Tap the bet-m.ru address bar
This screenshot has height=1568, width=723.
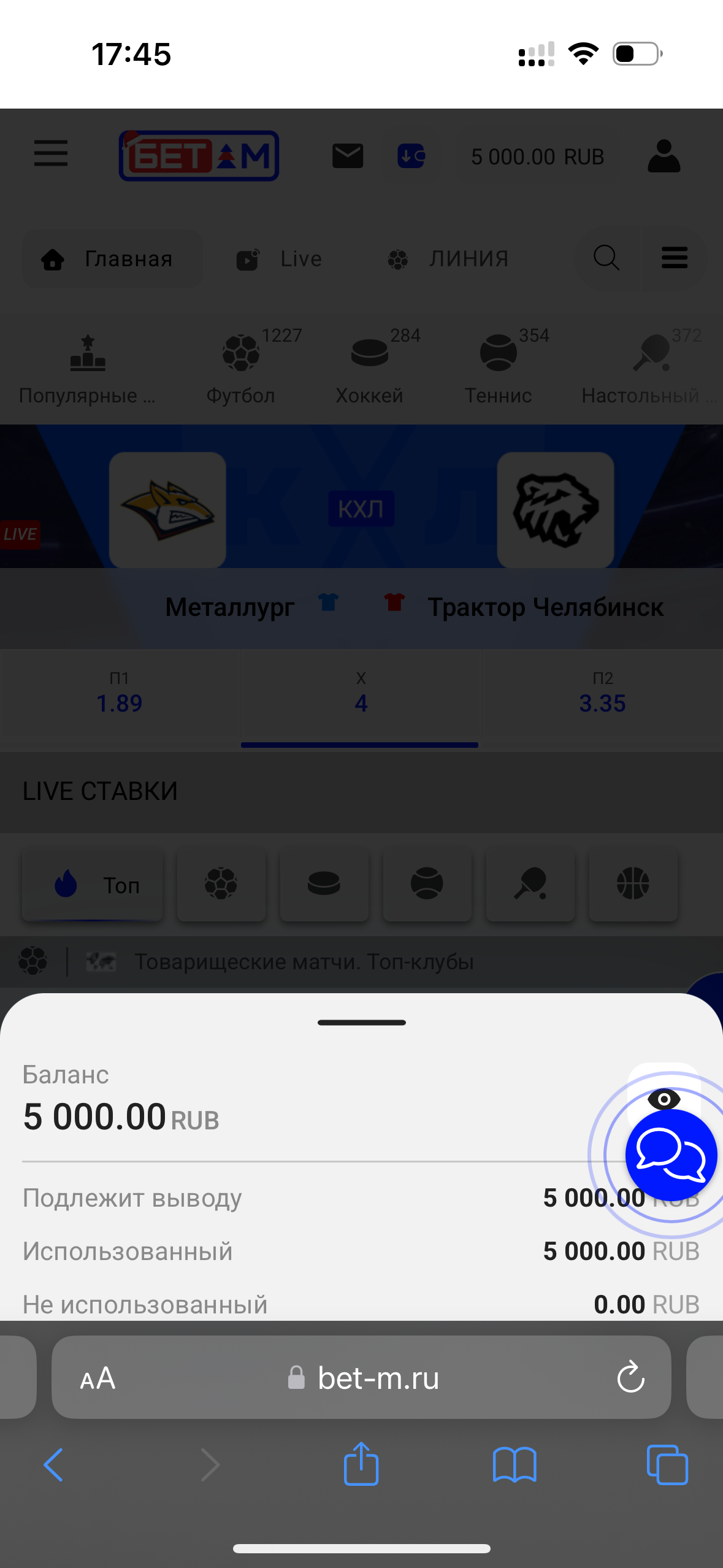tap(368, 1378)
